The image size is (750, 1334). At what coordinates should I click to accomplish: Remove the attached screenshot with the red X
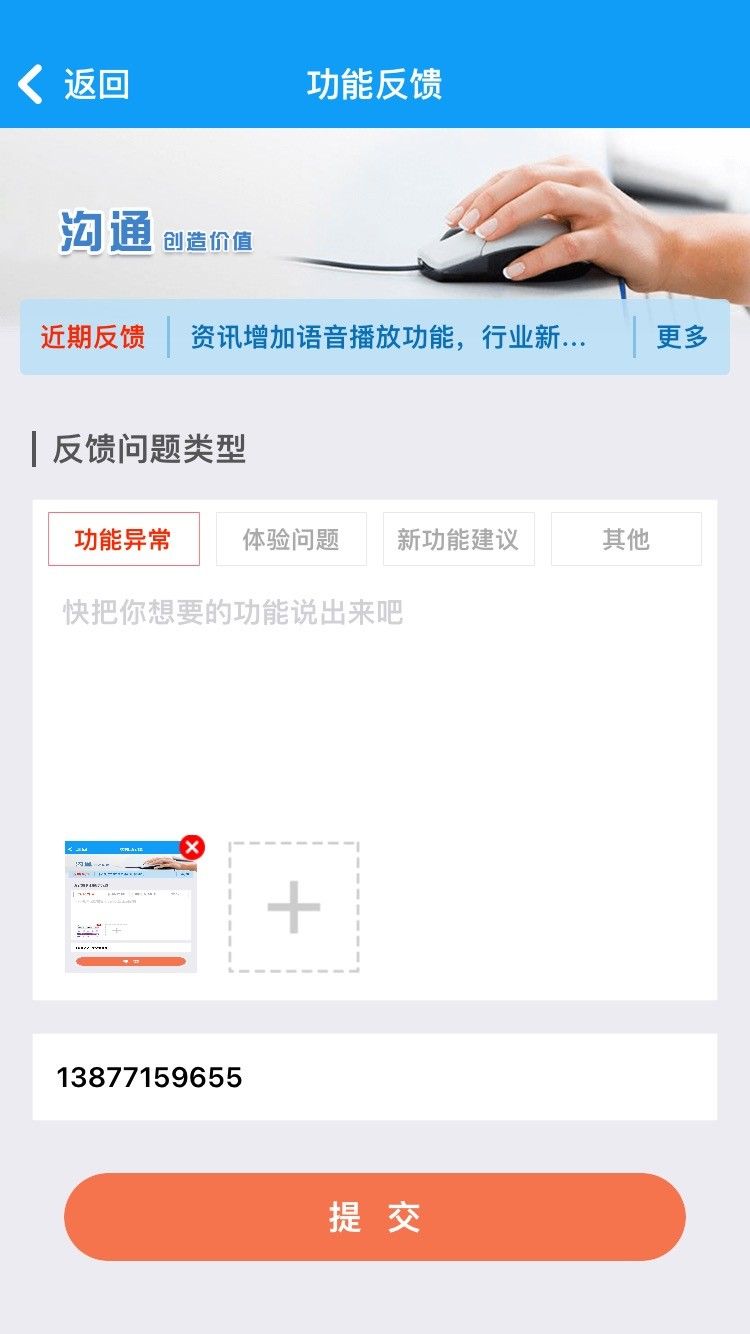[192, 847]
